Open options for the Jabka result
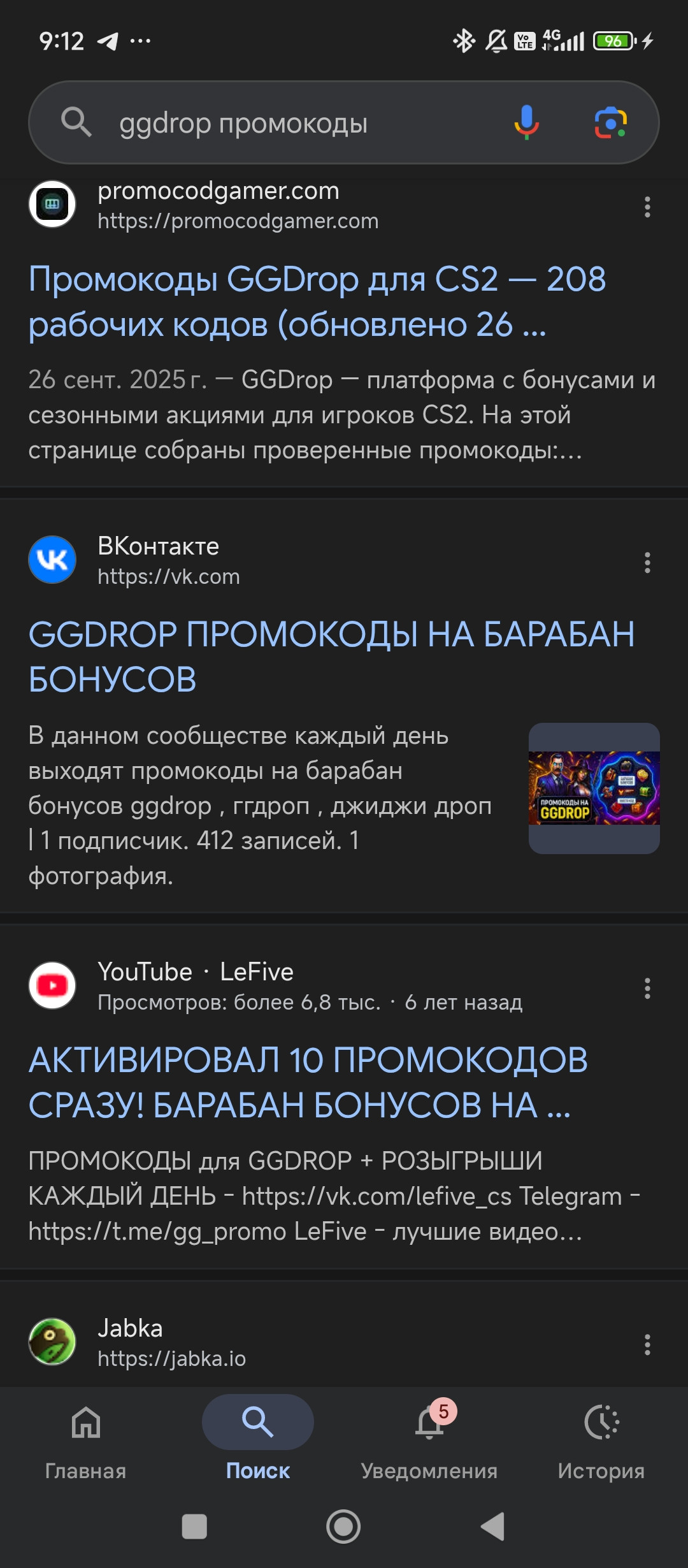The height and width of the screenshot is (1568, 688). [647, 1344]
